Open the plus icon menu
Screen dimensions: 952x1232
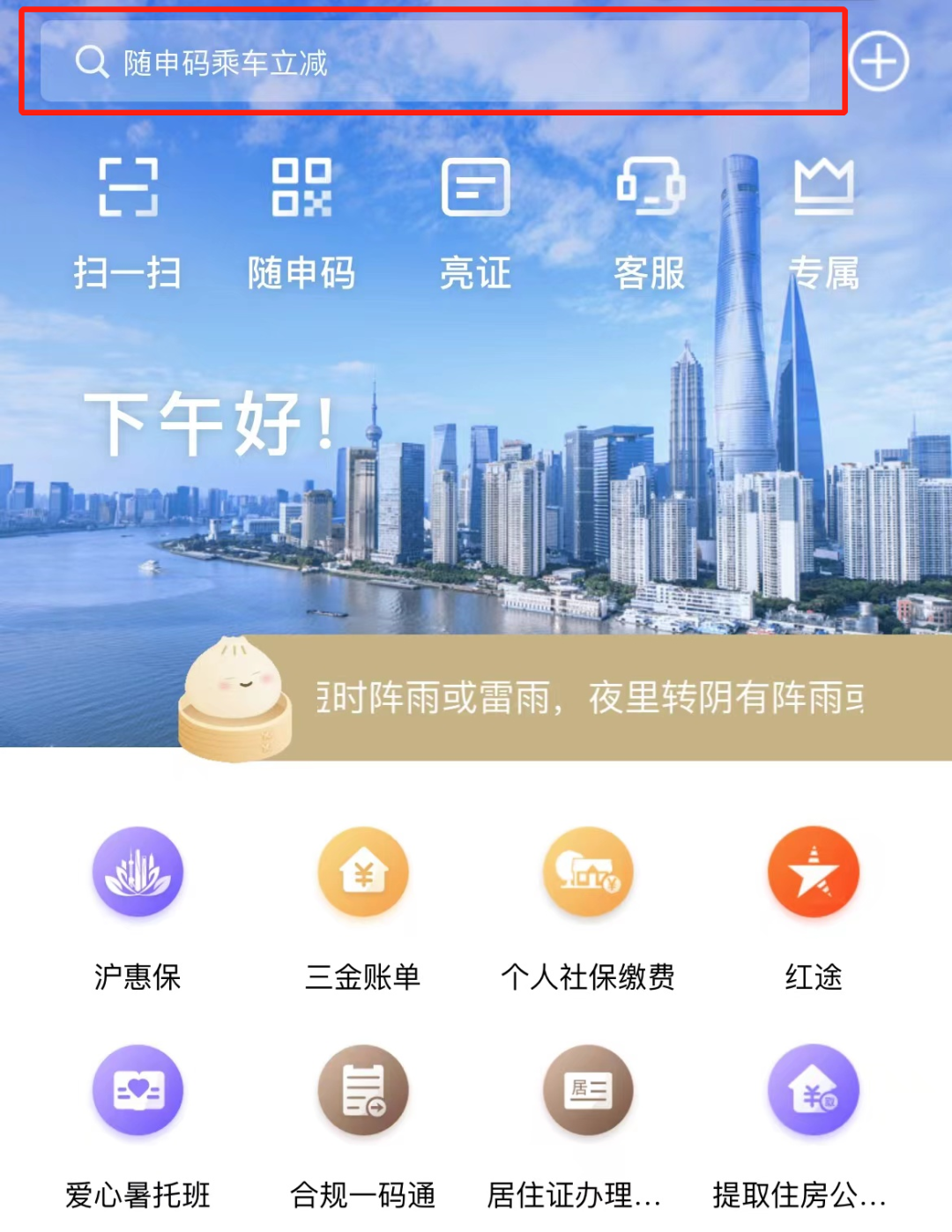878,62
